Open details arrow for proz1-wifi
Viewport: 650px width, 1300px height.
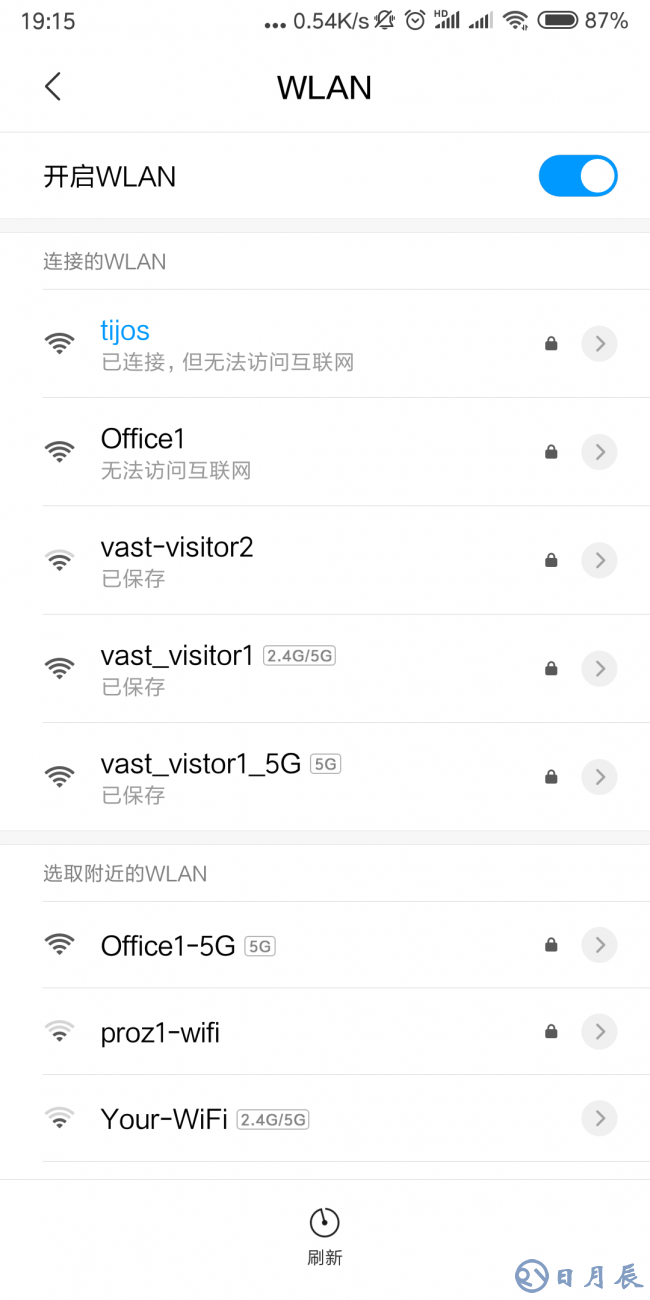(599, 1032)
